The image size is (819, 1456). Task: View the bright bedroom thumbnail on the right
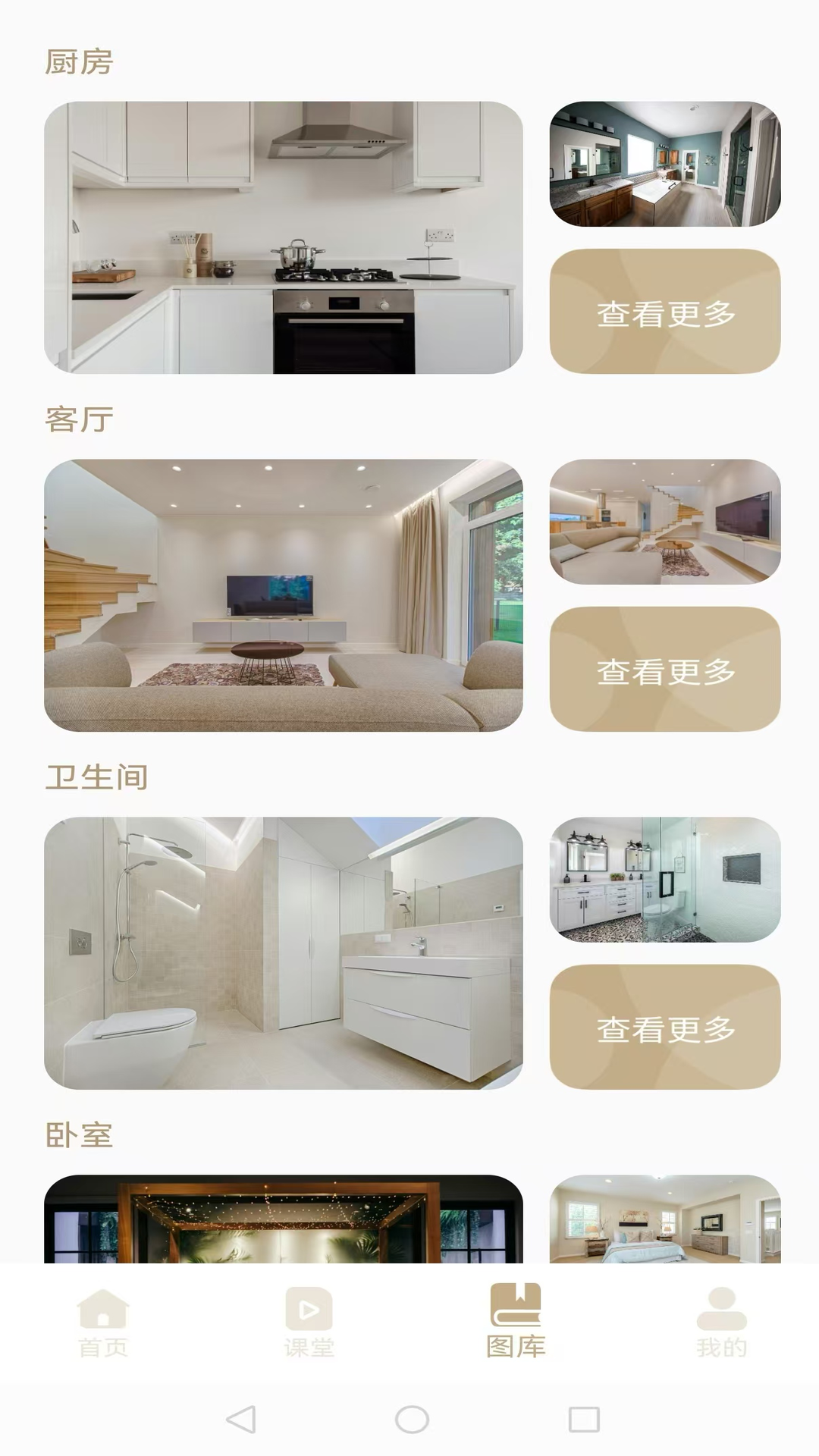(666, 1221)
